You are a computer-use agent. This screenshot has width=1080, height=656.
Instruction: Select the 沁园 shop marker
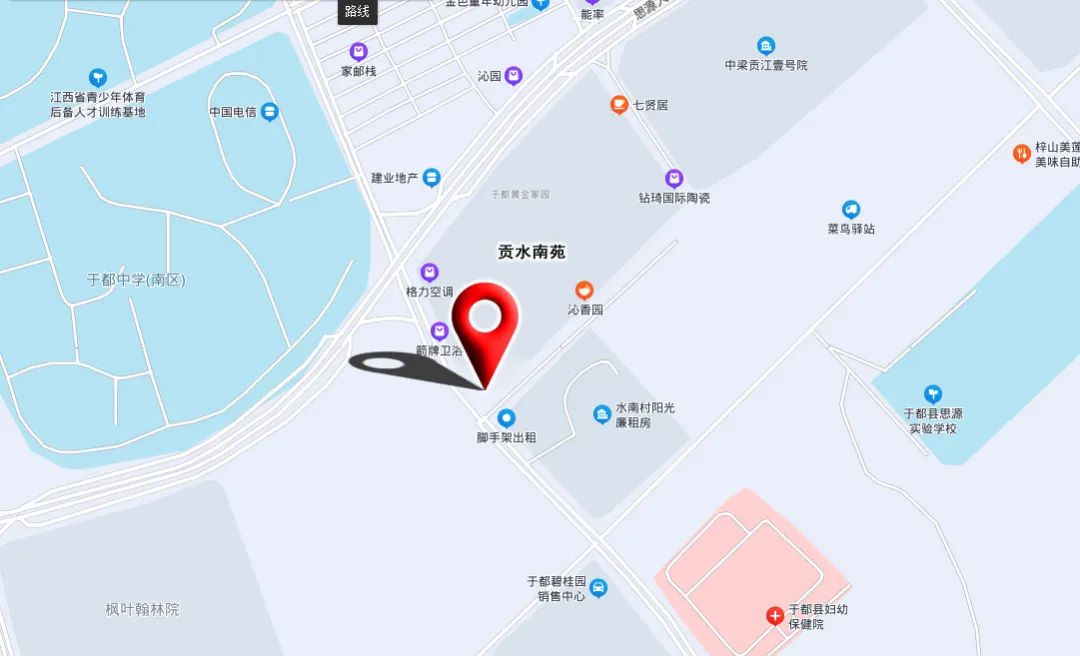[x=513, y=76]
